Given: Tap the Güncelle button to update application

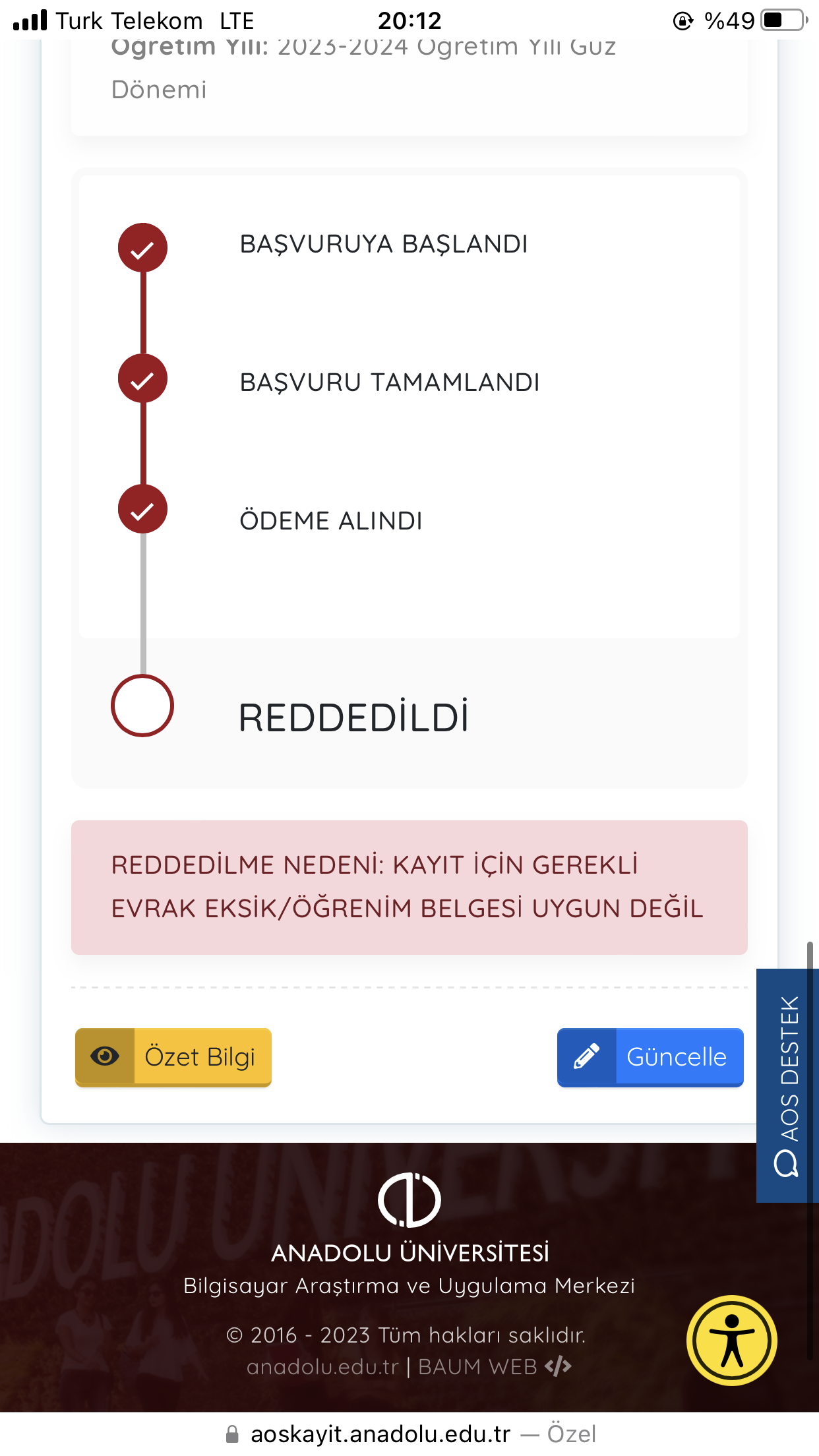Looking at the screenshot, I should (650, 1057).
